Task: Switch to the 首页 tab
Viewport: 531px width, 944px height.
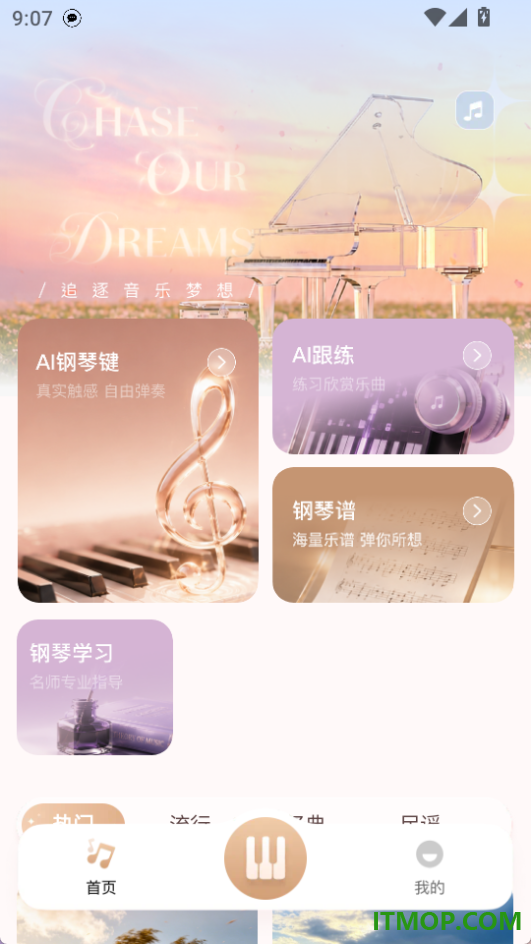Action: click(x=101, y=866)
